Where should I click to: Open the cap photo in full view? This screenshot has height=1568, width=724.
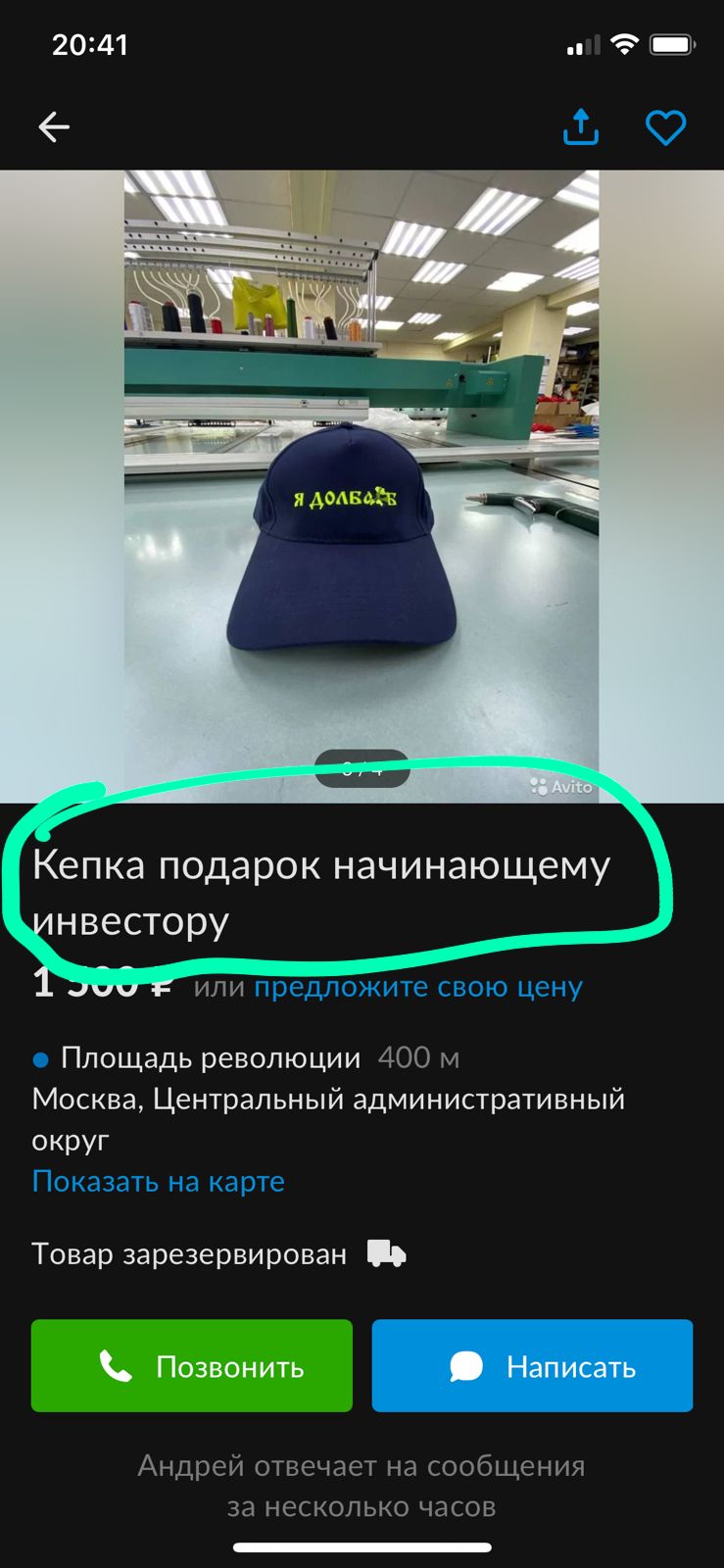(362, 486)
